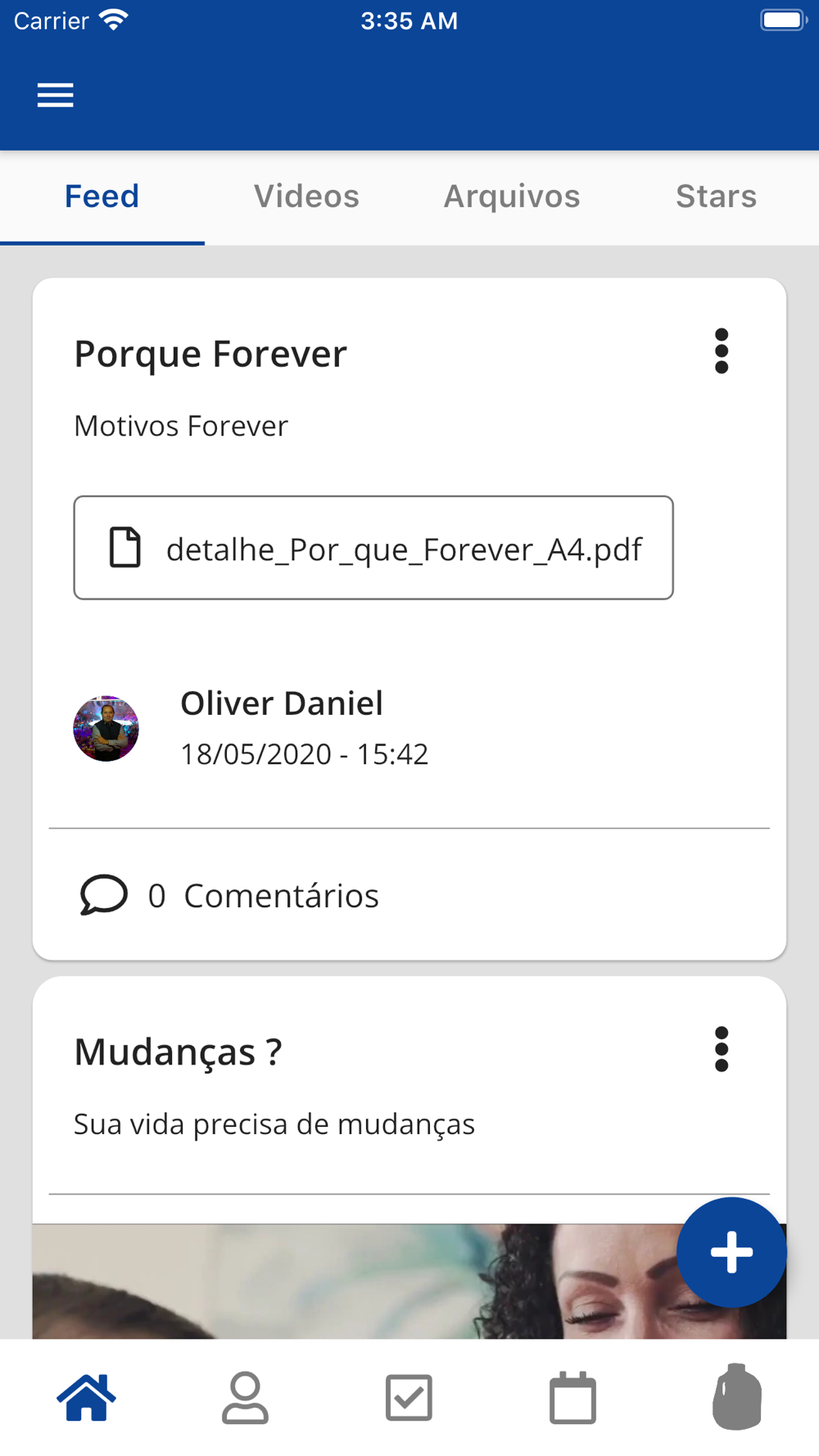The height and width of the screenshot is (1456, 819).
Task: Open the calendar tab
Action: [572, 1398]
